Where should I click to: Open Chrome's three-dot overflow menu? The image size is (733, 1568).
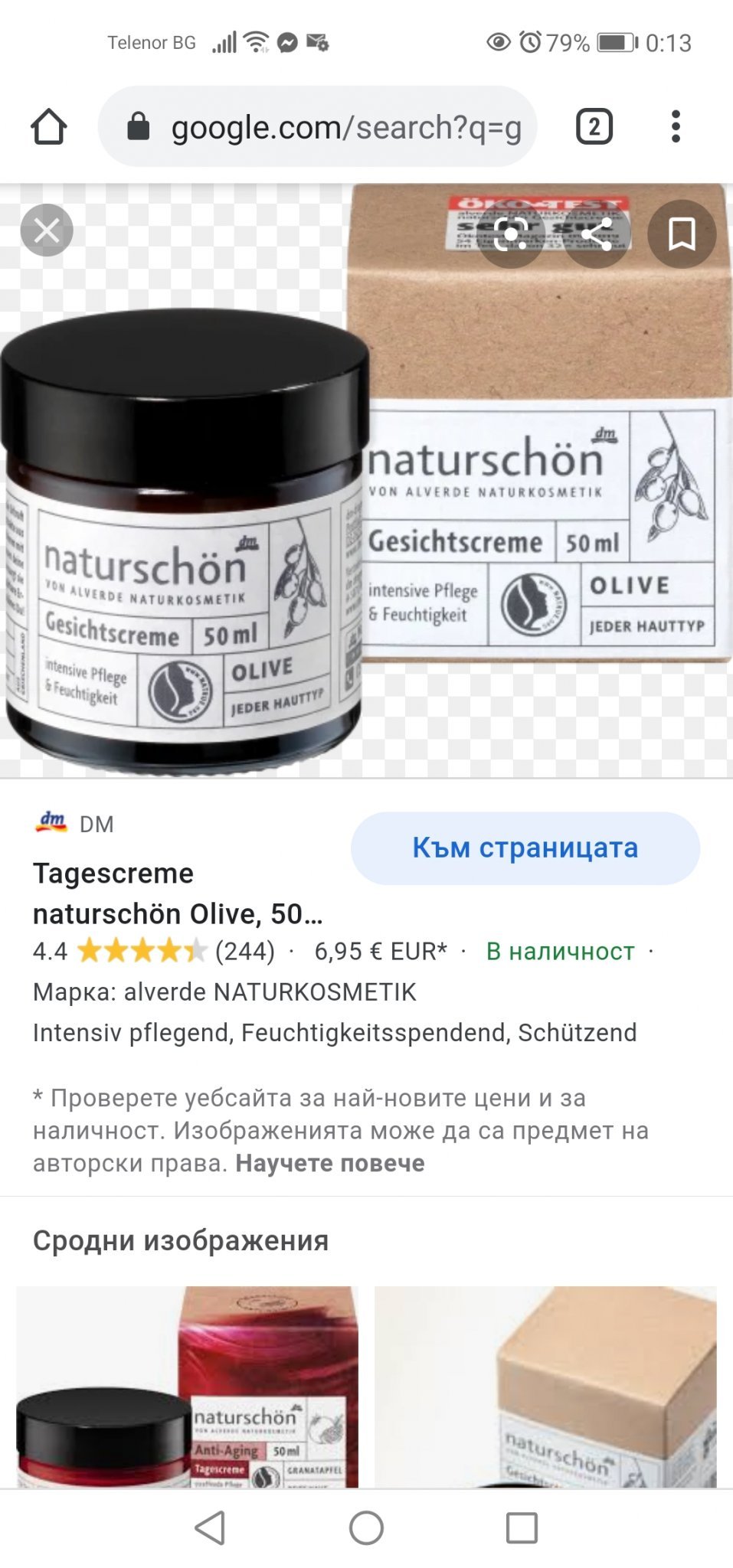[675, 126]
